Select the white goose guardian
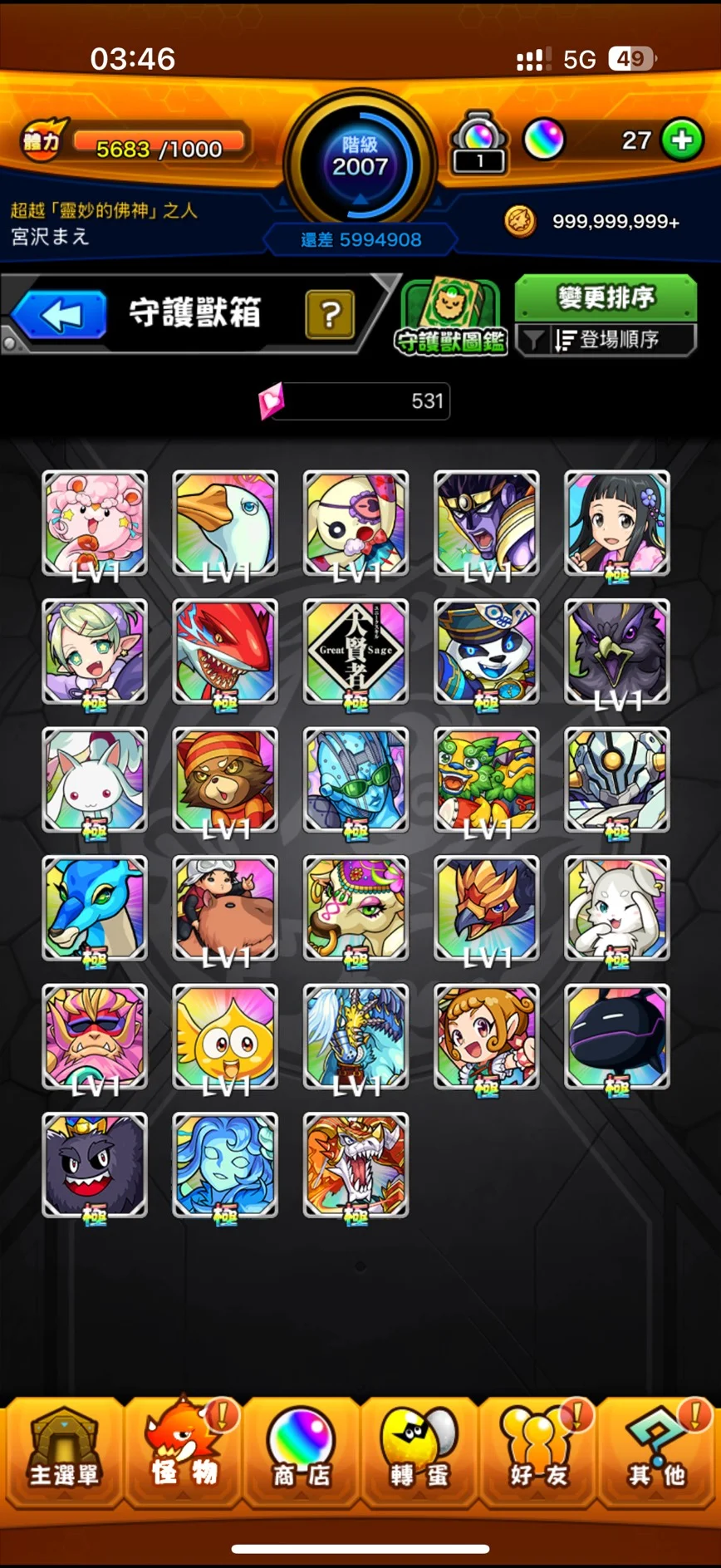This screenshot has width=721, height=1568. point(225,523)
